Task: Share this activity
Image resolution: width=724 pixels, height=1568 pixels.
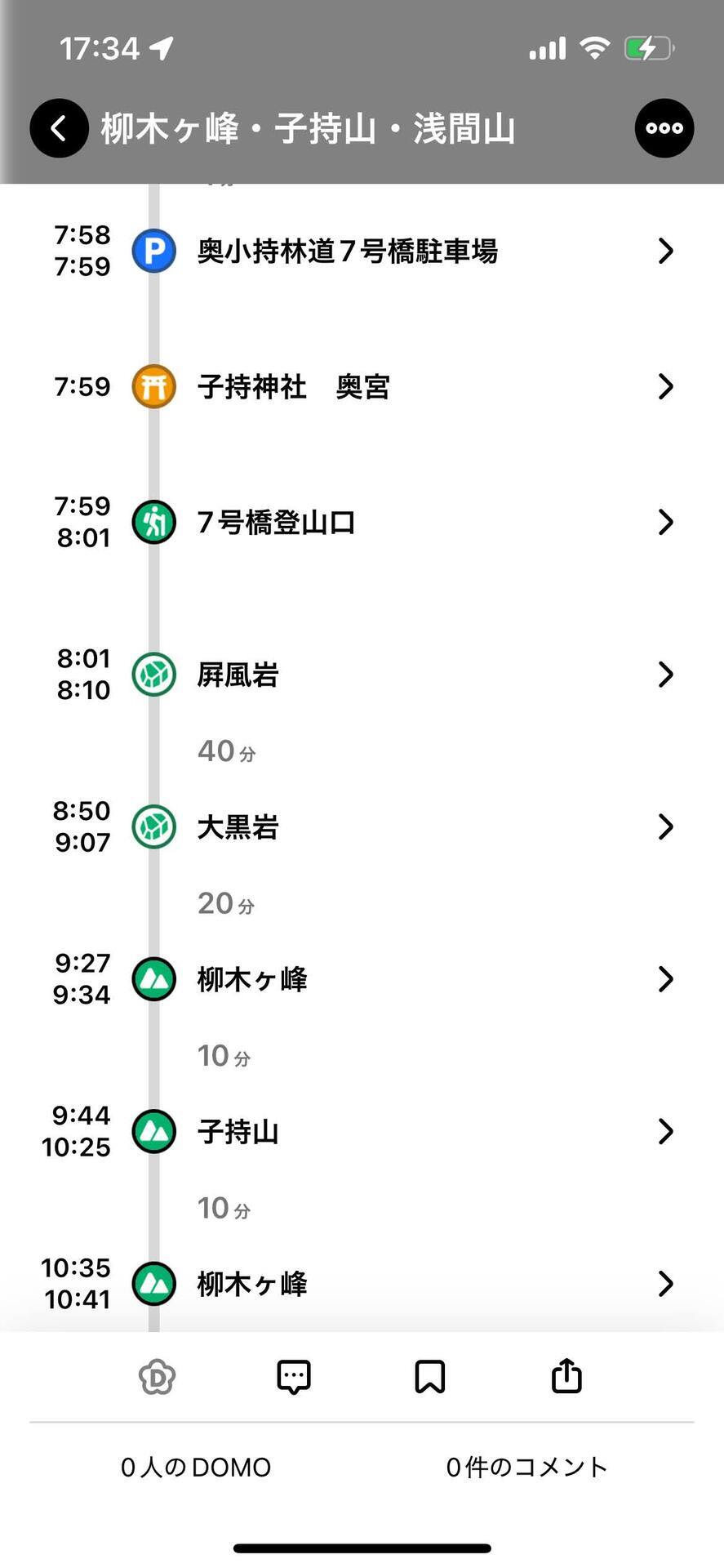Action: 566,1376
